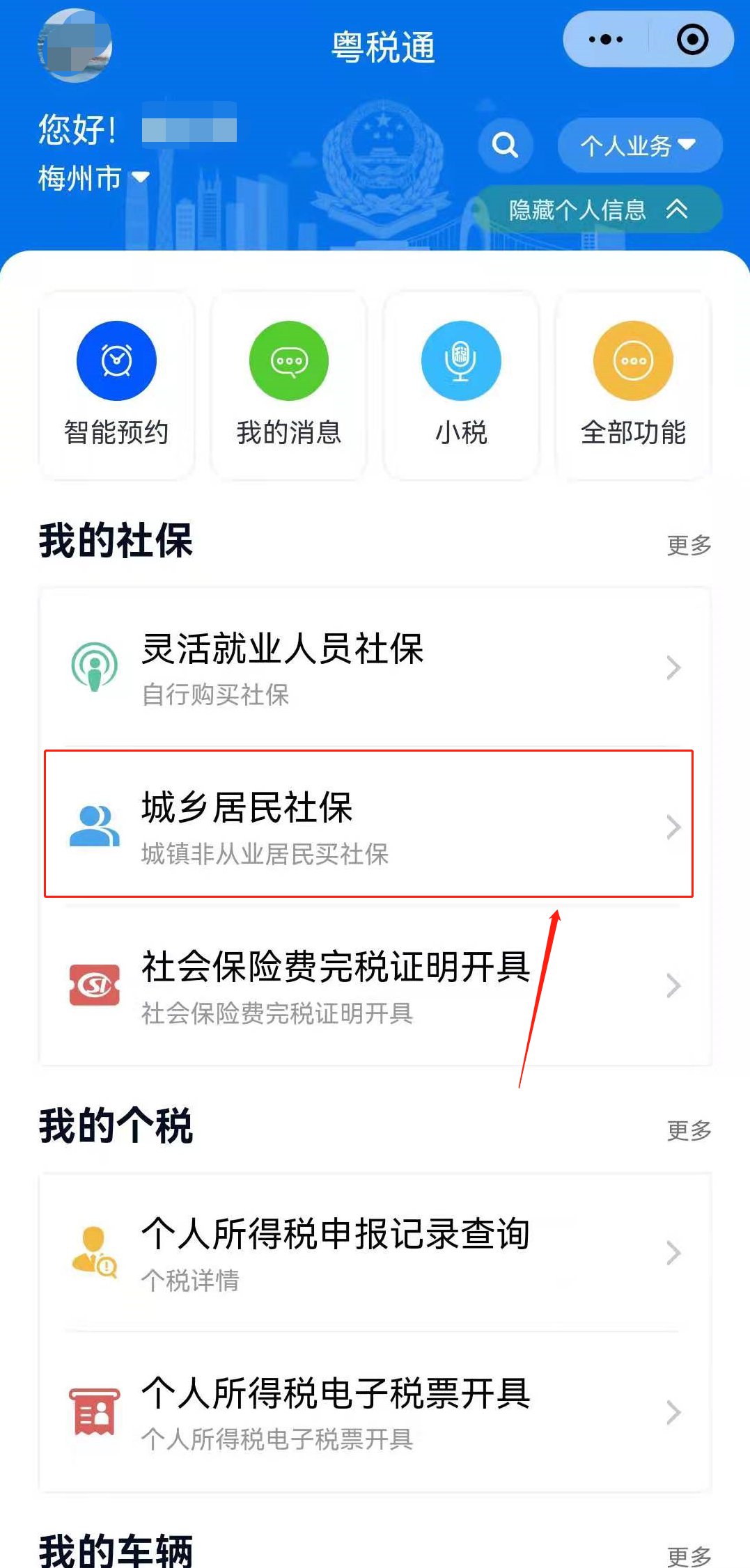This screenshot has height=1568, width=750.
Task: Open 灵活就业人员社保
Action: click(375, 667)
